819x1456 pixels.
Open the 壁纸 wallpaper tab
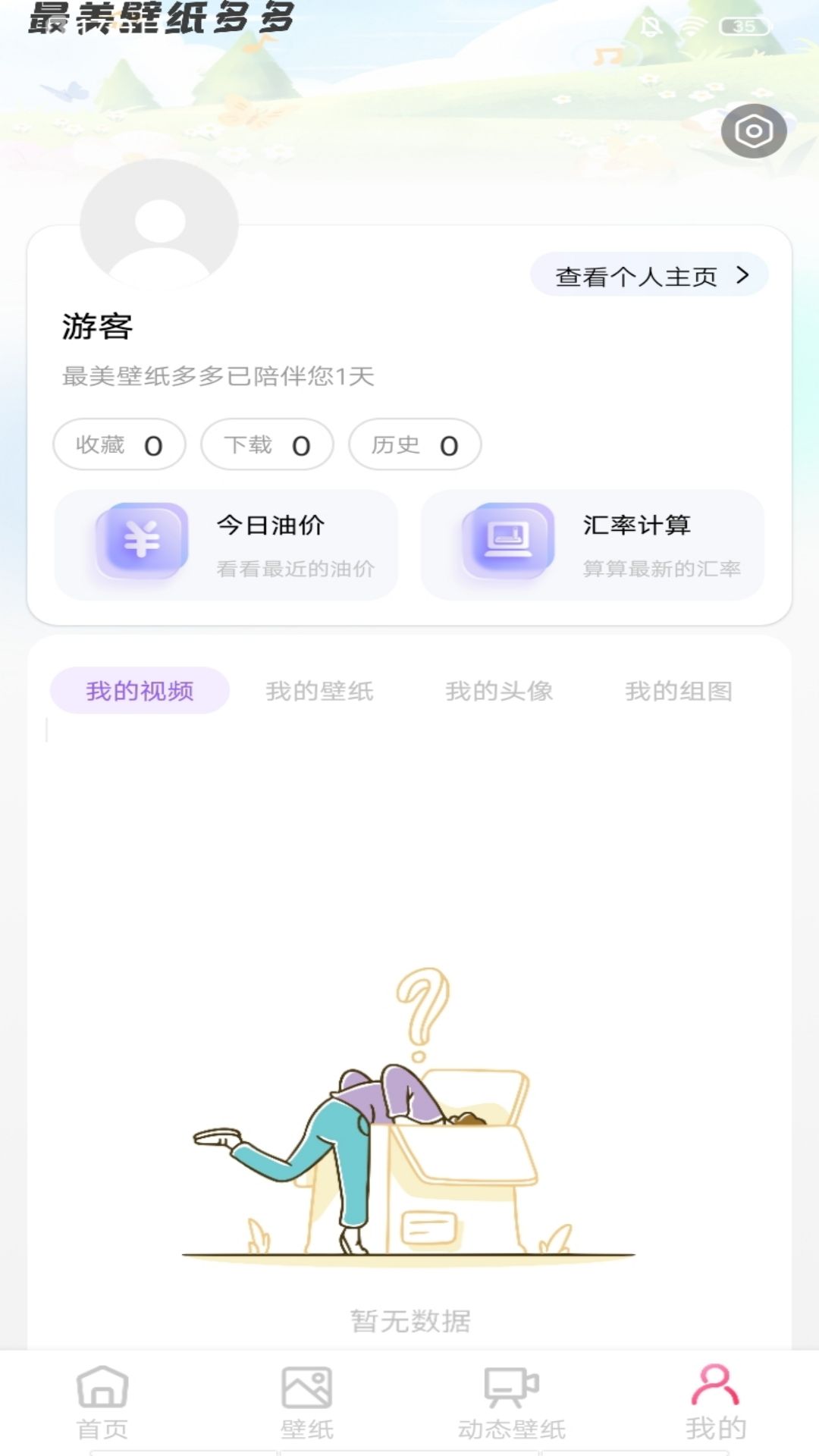coord(307,1404)
